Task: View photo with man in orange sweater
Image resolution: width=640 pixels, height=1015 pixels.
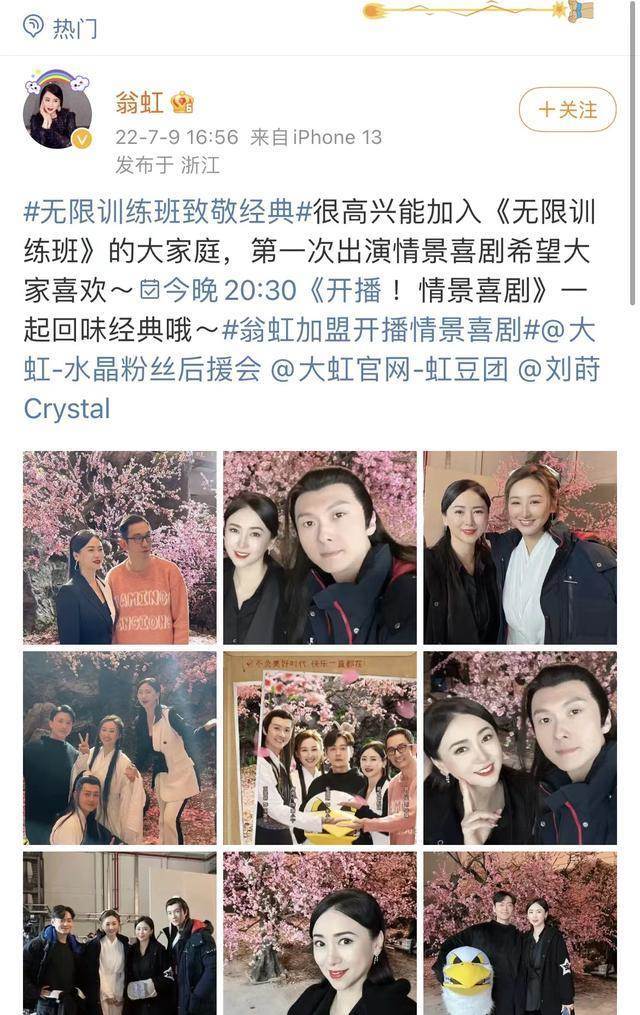Action: (x=120, y=547)
